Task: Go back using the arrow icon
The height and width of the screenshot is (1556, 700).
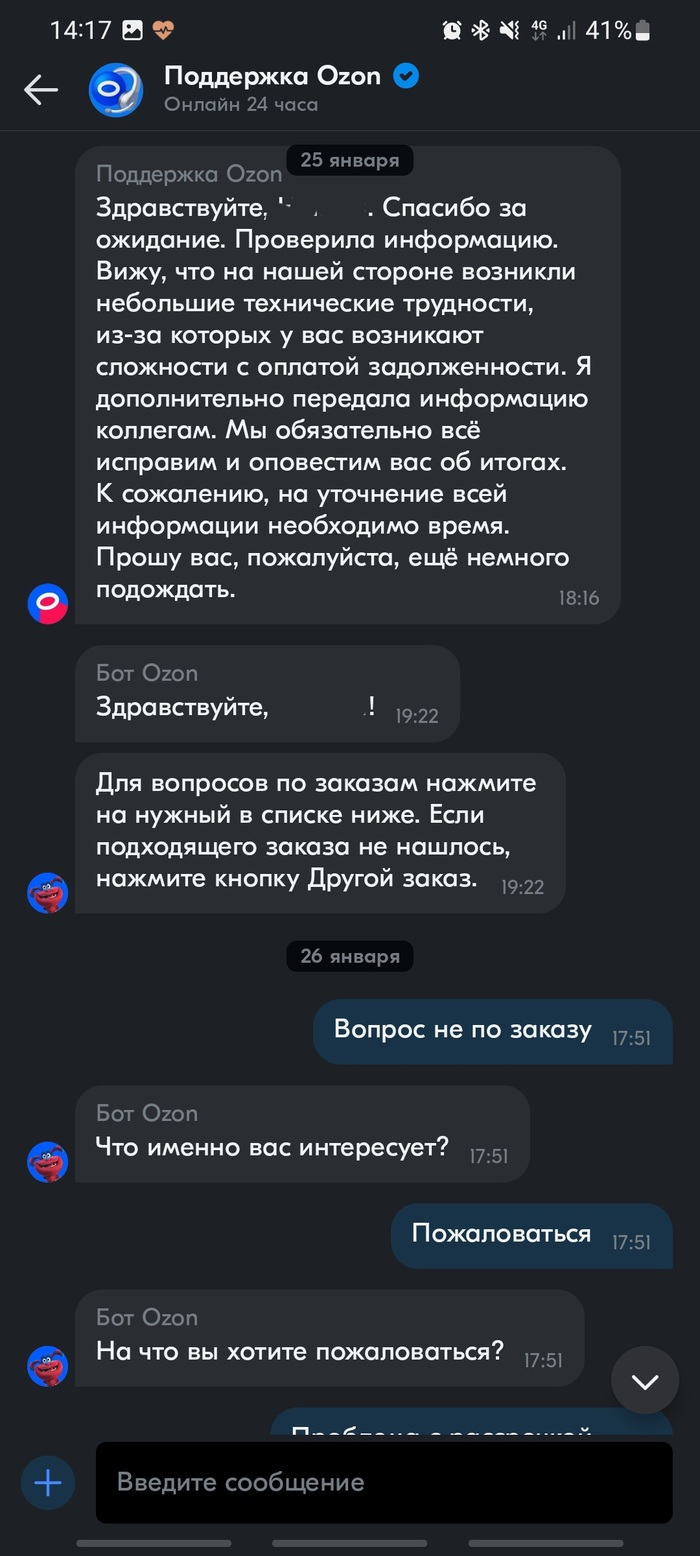Action: [41, 90]
